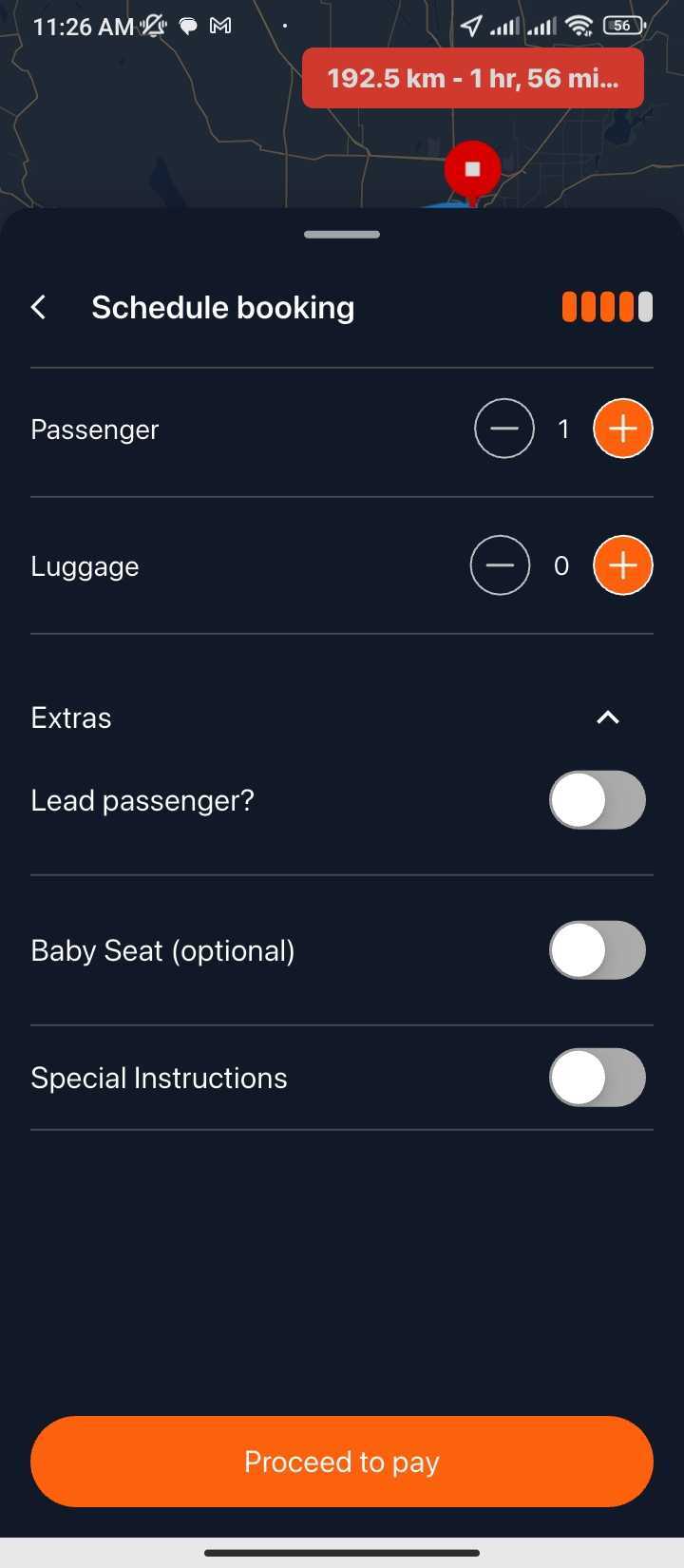Enable the Lead passenger switch
The image size is (684, 1568).
tap(597, 800)
